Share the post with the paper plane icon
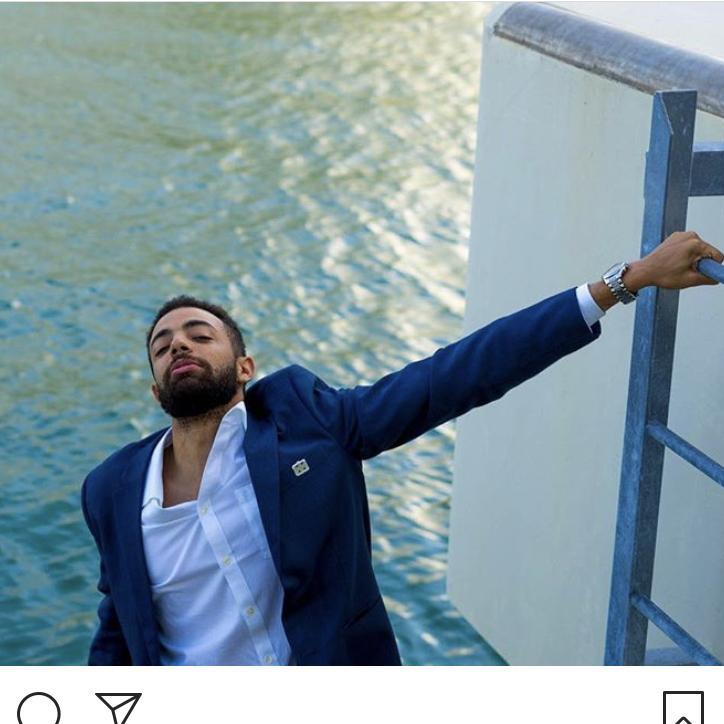The image size is (724, 724). pyautogui.click(x=118, y=708)
